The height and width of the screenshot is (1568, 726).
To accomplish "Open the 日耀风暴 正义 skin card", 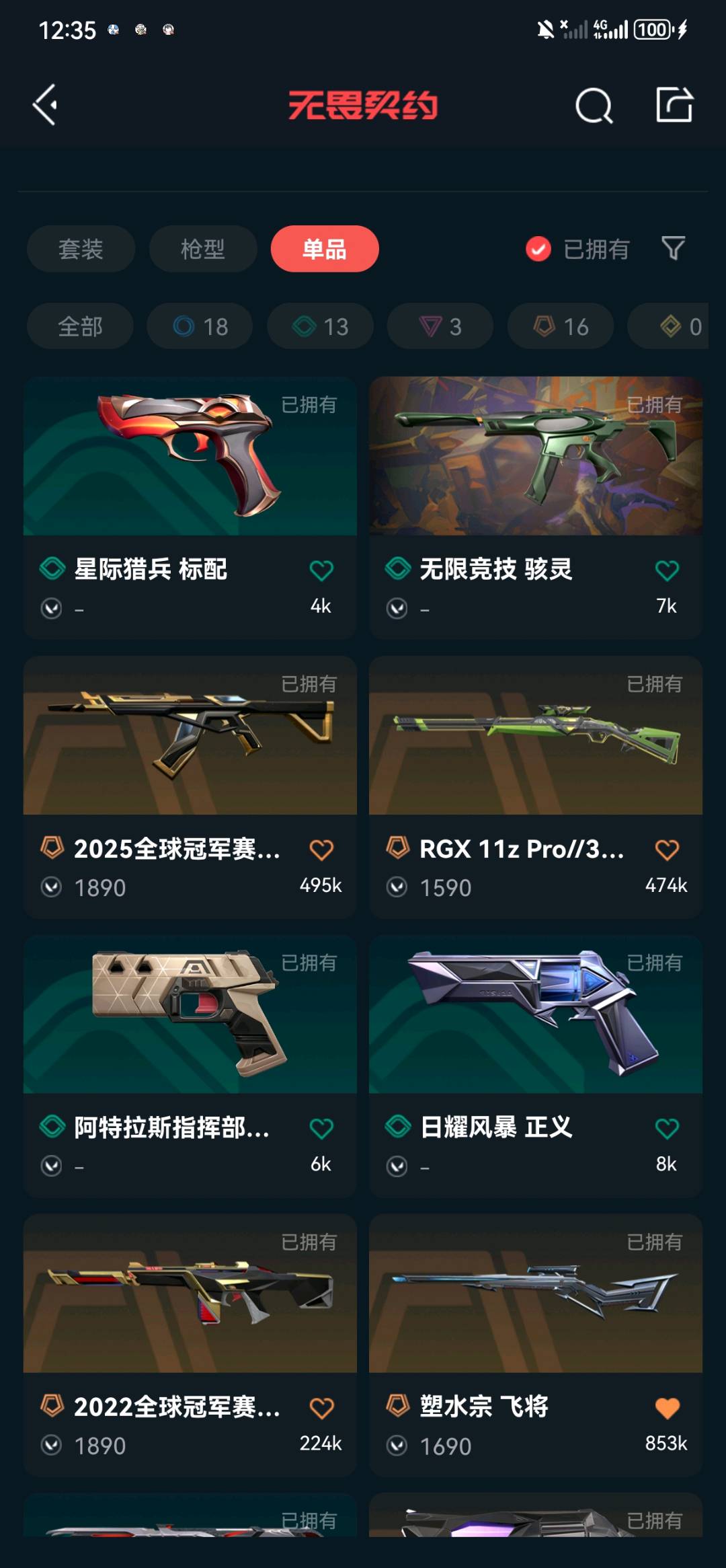I will pyautogui.click(x=536, y=1066).
